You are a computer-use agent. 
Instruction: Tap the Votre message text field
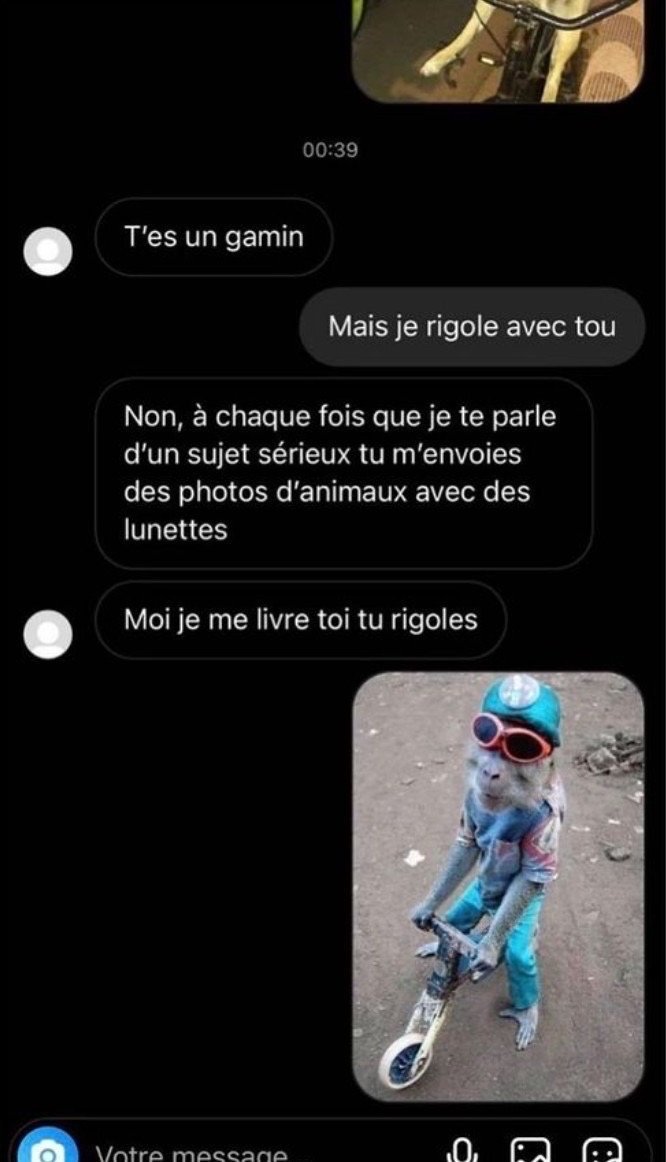pyautogui.click(x=252, y=1152)
